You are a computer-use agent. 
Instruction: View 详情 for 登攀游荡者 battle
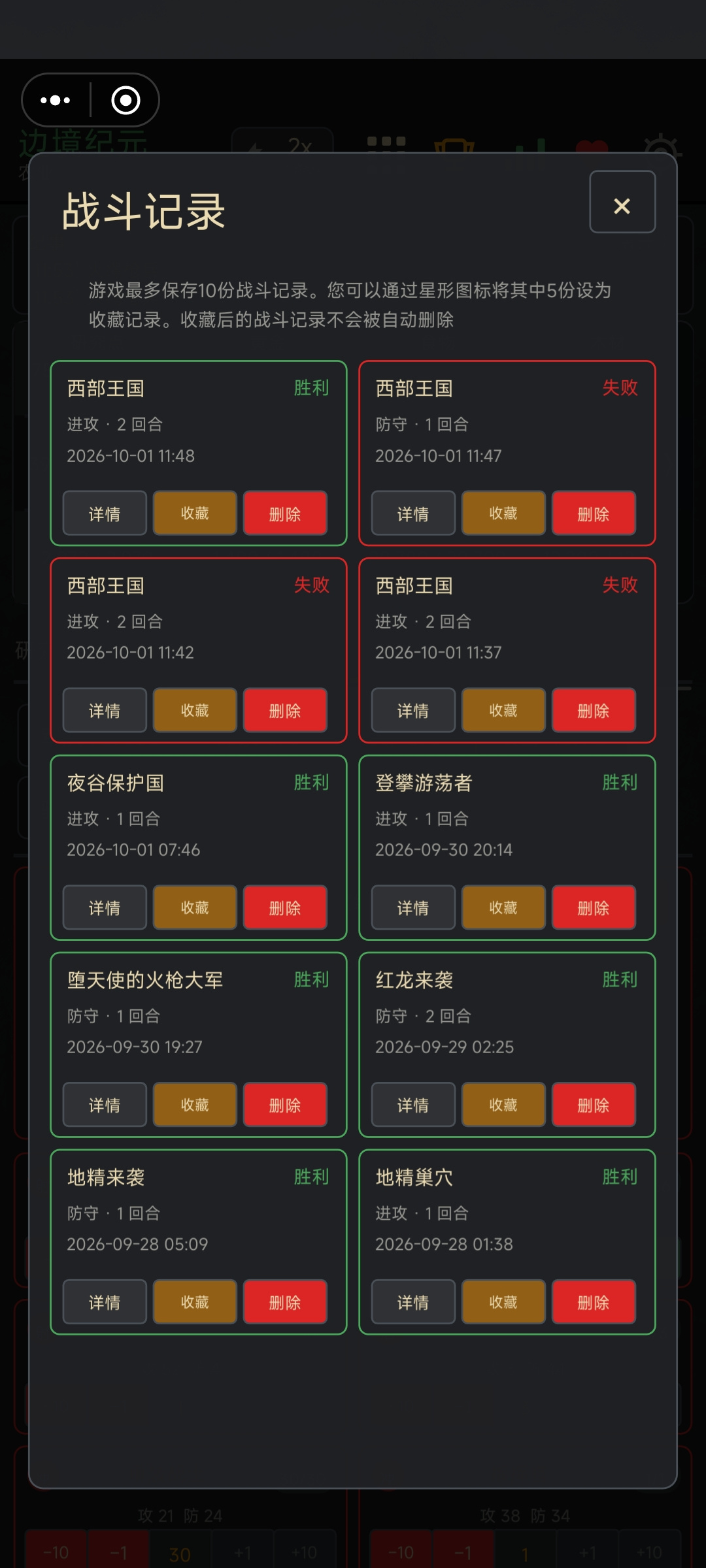click(x=413, y=907)
